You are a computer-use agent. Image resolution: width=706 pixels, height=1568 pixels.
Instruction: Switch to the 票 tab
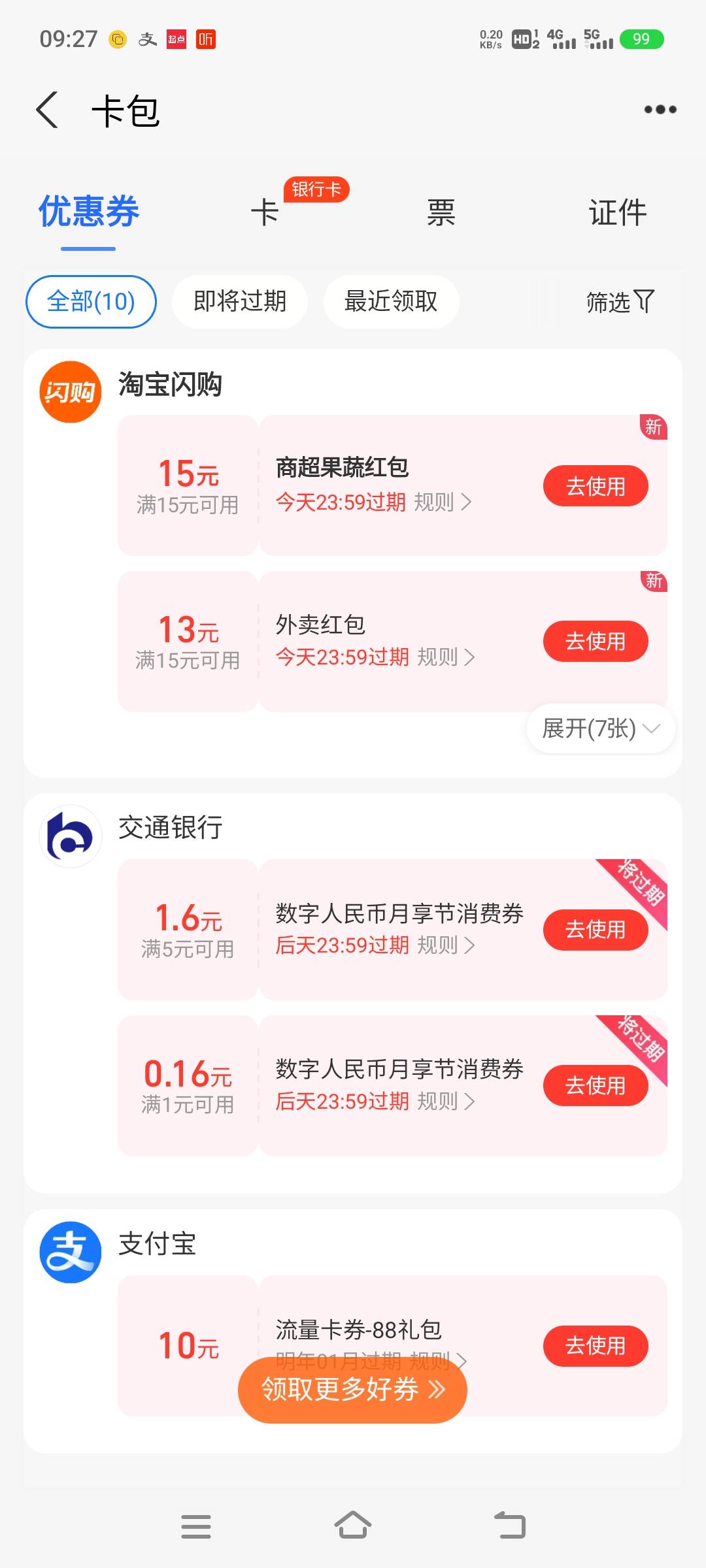coord(441,213)
